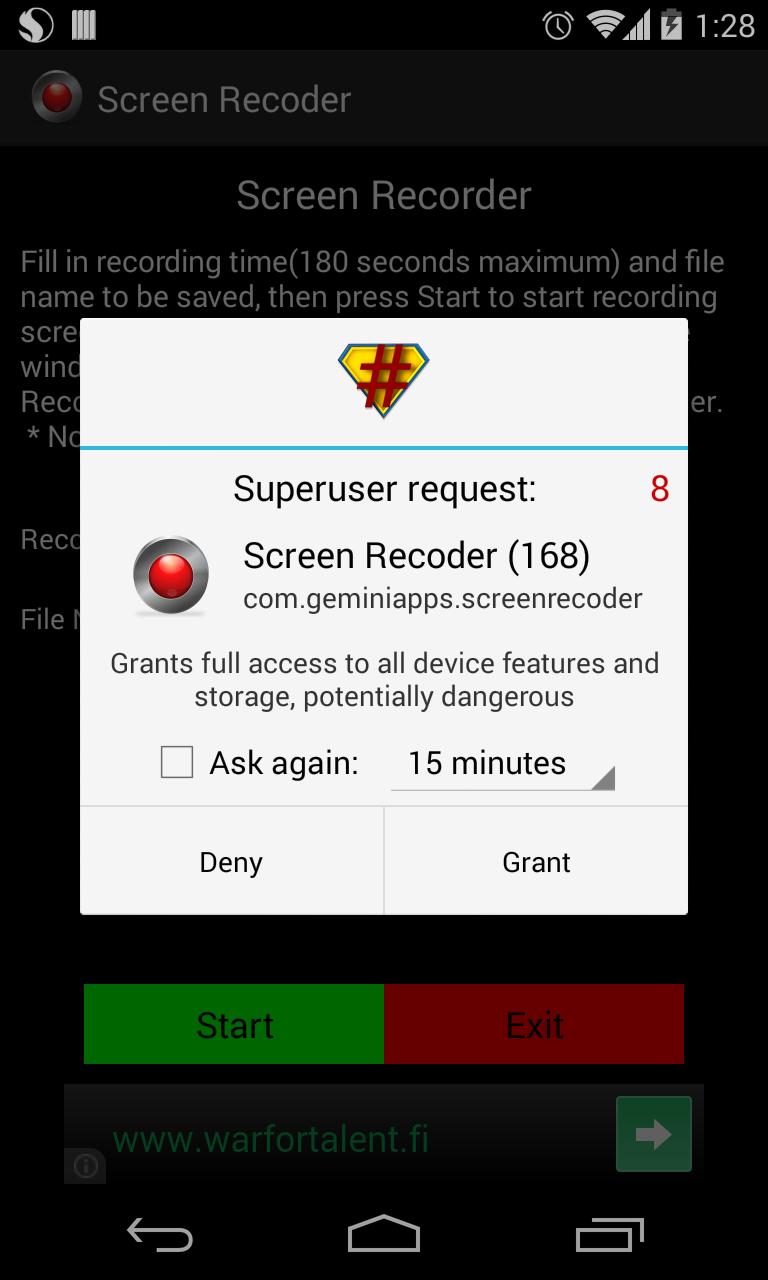Tap the Home navigation button
This screenshot has width=768, height=1280.
[x=383, y=1235]
